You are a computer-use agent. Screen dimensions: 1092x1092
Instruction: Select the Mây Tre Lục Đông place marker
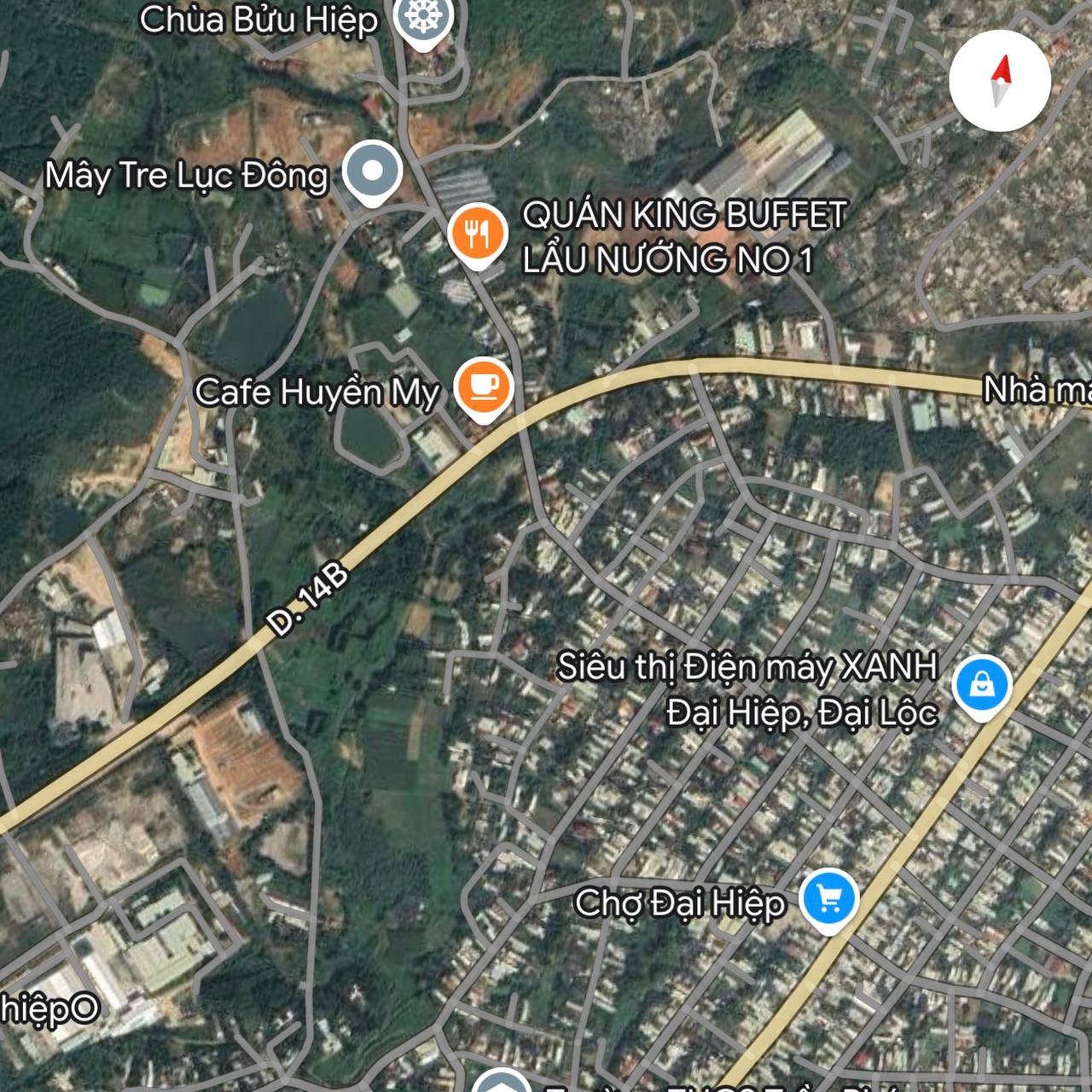[373, 172]
